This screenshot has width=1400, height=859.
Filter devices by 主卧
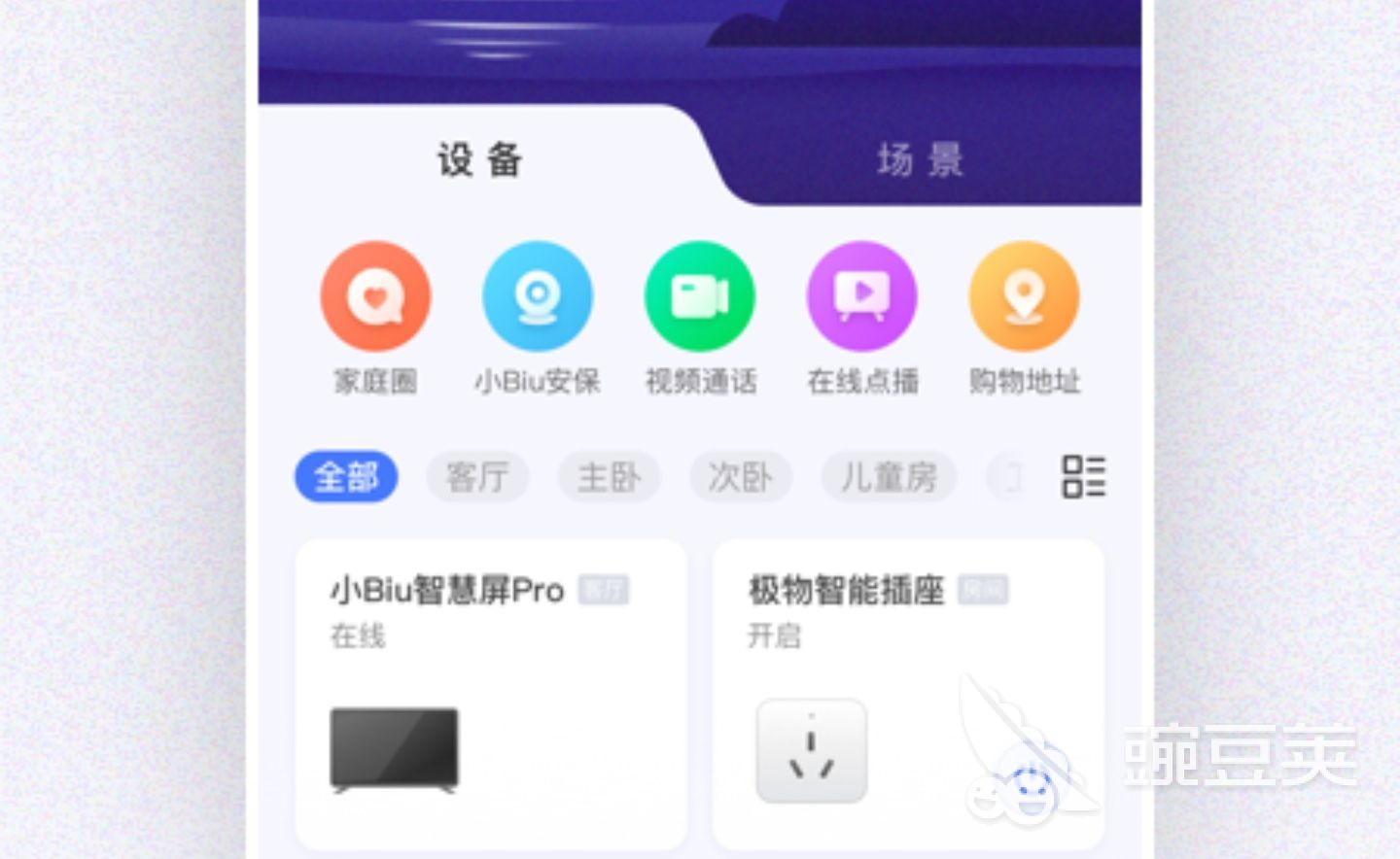(x=609, y=477)
